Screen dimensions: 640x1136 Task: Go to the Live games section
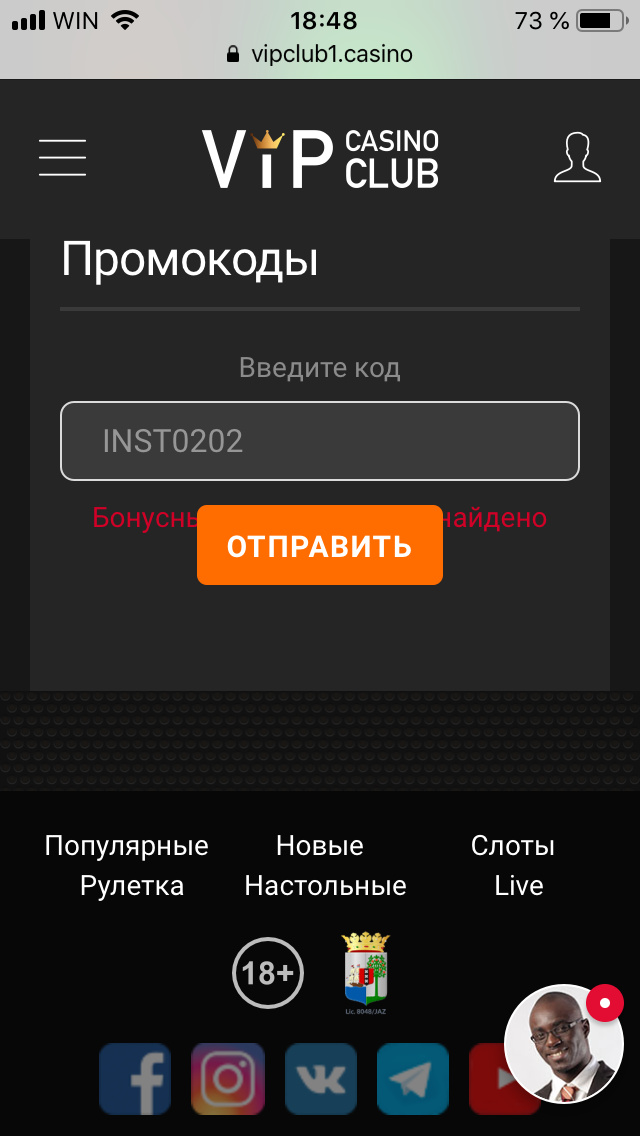(x=519, y=885)
